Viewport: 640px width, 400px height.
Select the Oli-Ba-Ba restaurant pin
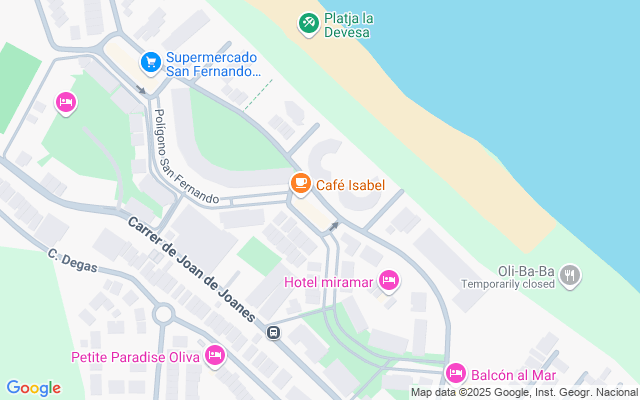coord(570,274)
